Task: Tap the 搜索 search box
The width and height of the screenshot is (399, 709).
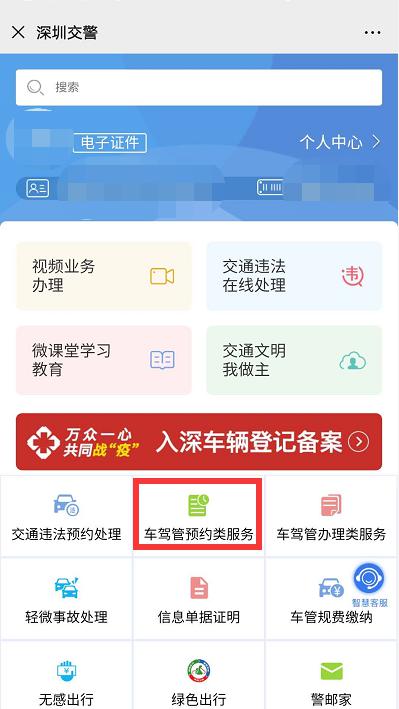Action: [199, 87]
